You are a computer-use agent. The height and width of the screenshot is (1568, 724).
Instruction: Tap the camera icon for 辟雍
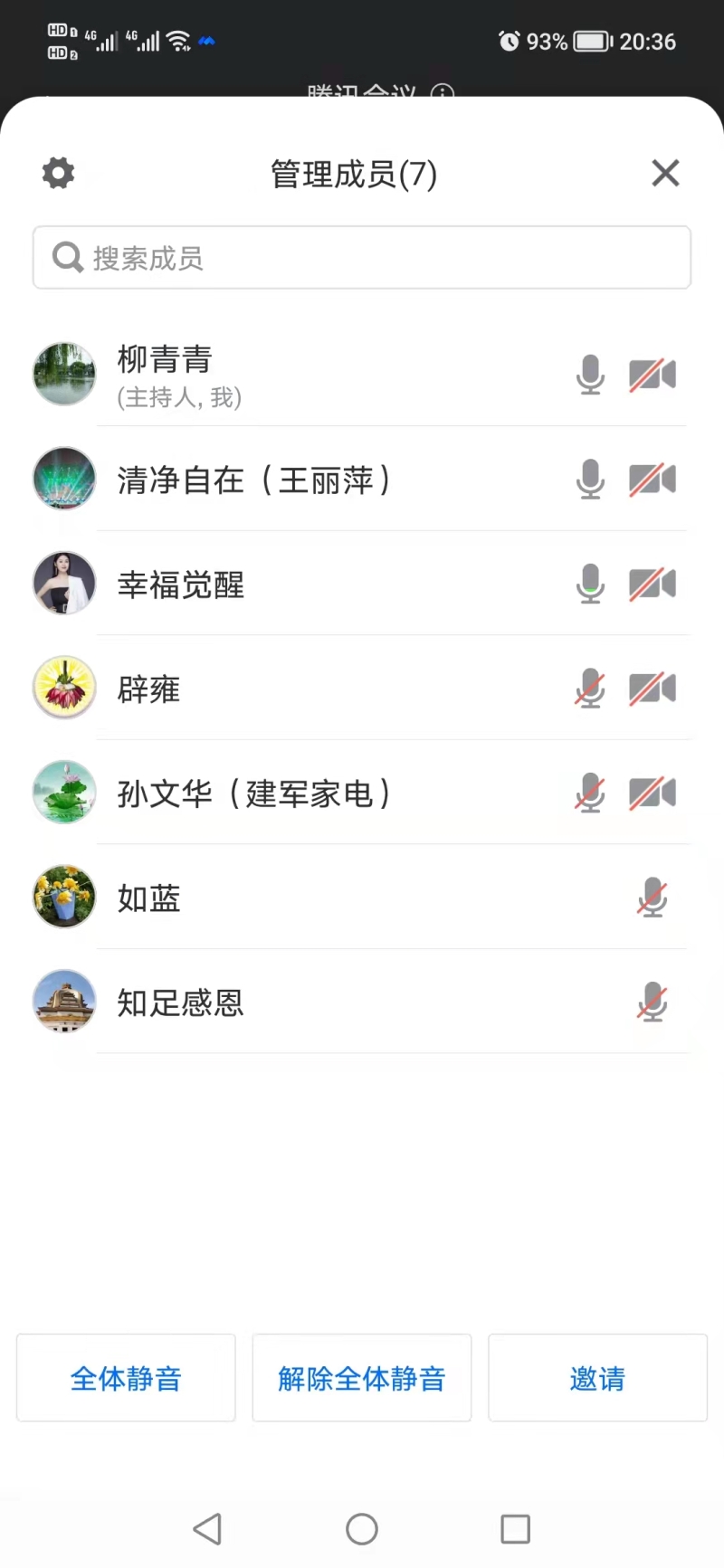(653, 689)
